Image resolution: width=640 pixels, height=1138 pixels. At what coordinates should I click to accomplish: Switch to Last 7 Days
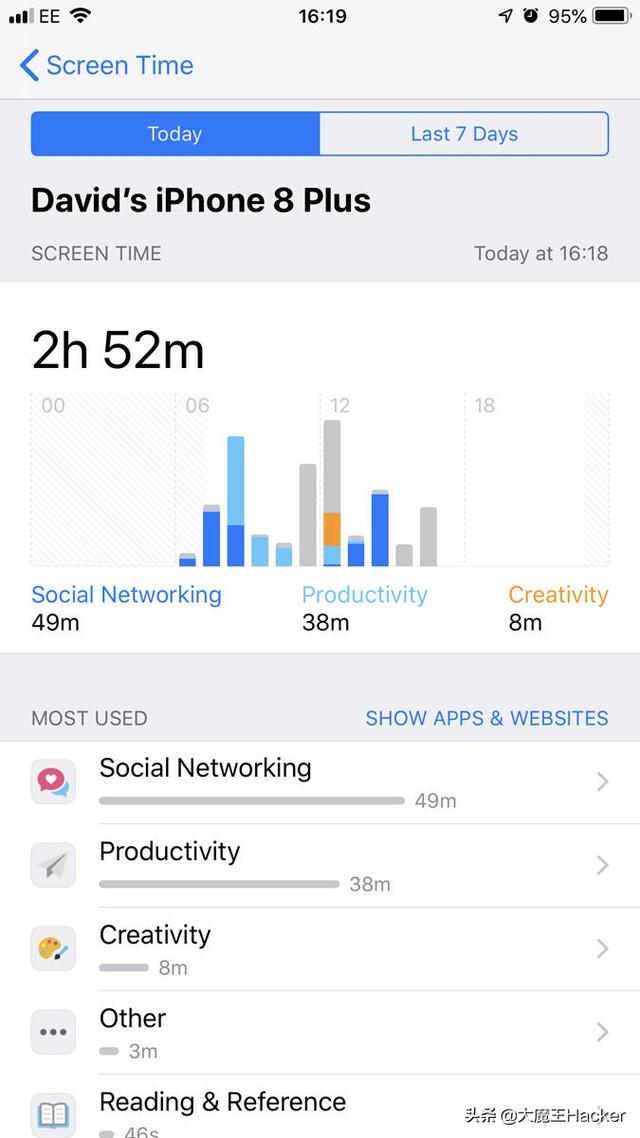pos(464,134)
